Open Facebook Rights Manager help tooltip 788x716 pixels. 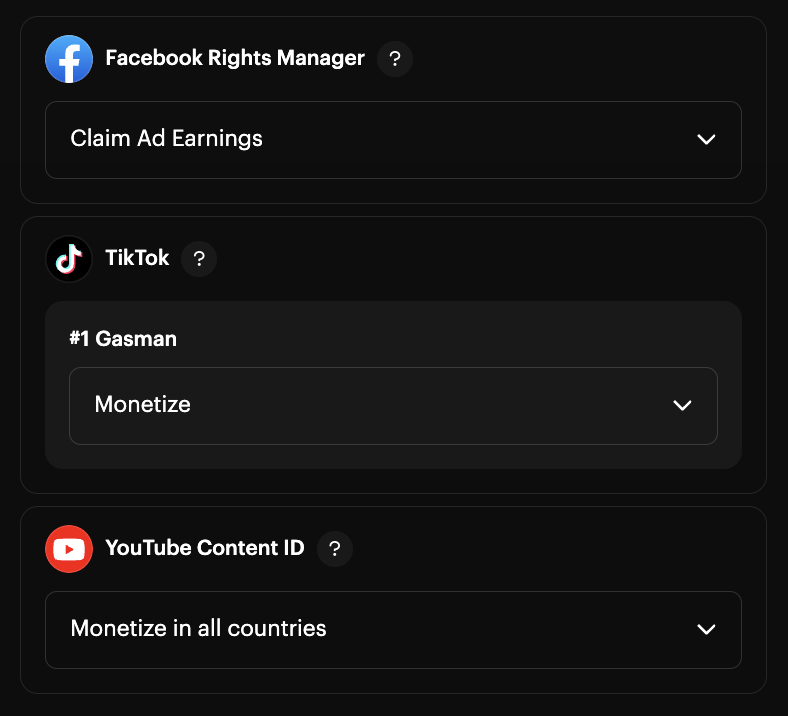pos(395,59)
